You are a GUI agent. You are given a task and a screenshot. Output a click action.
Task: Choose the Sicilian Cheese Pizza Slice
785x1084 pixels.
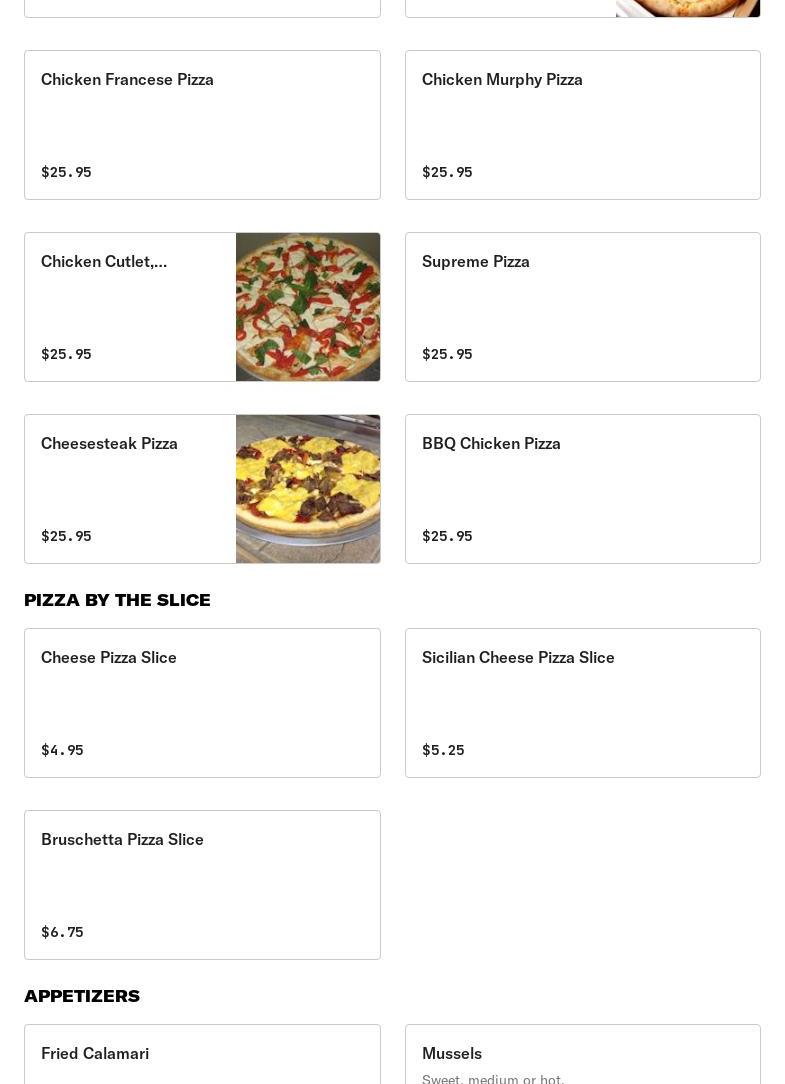click(582, 703)
